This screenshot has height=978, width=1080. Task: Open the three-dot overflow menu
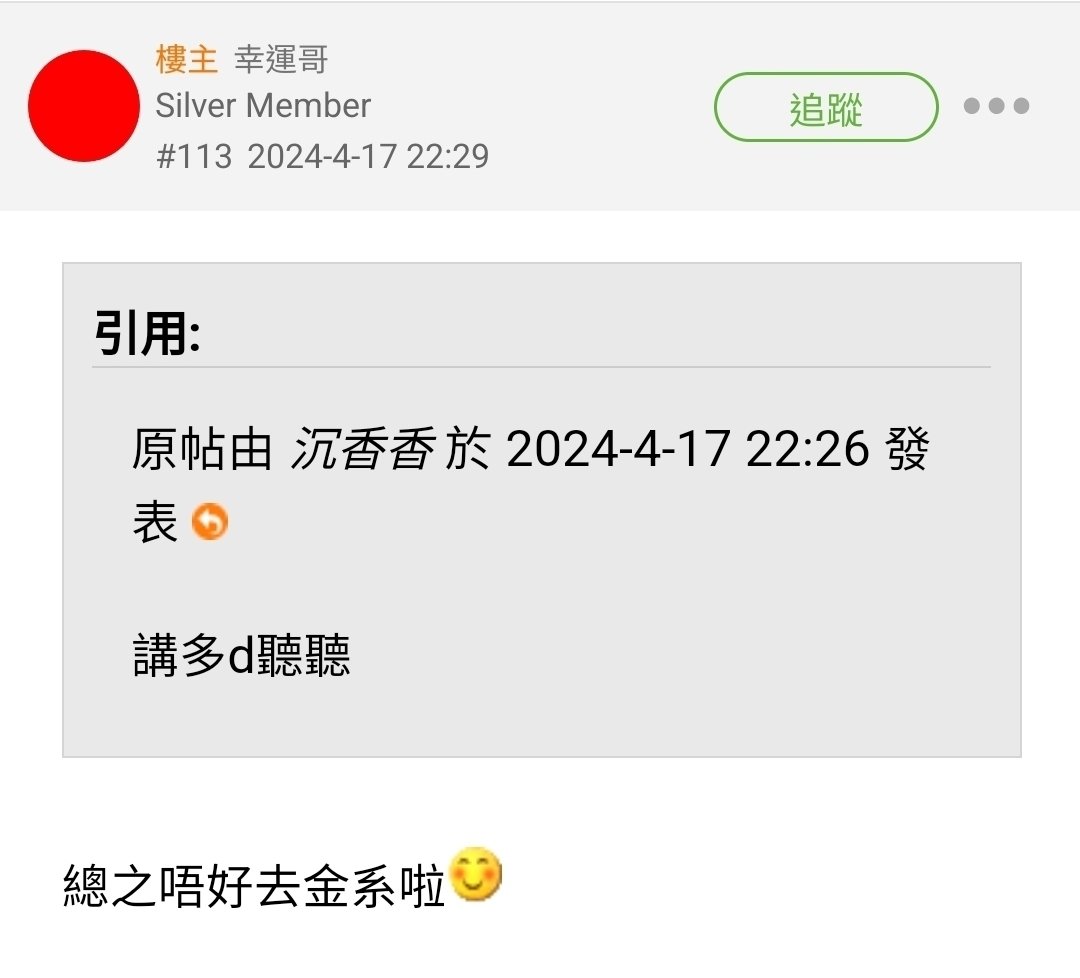click(996, 106)
